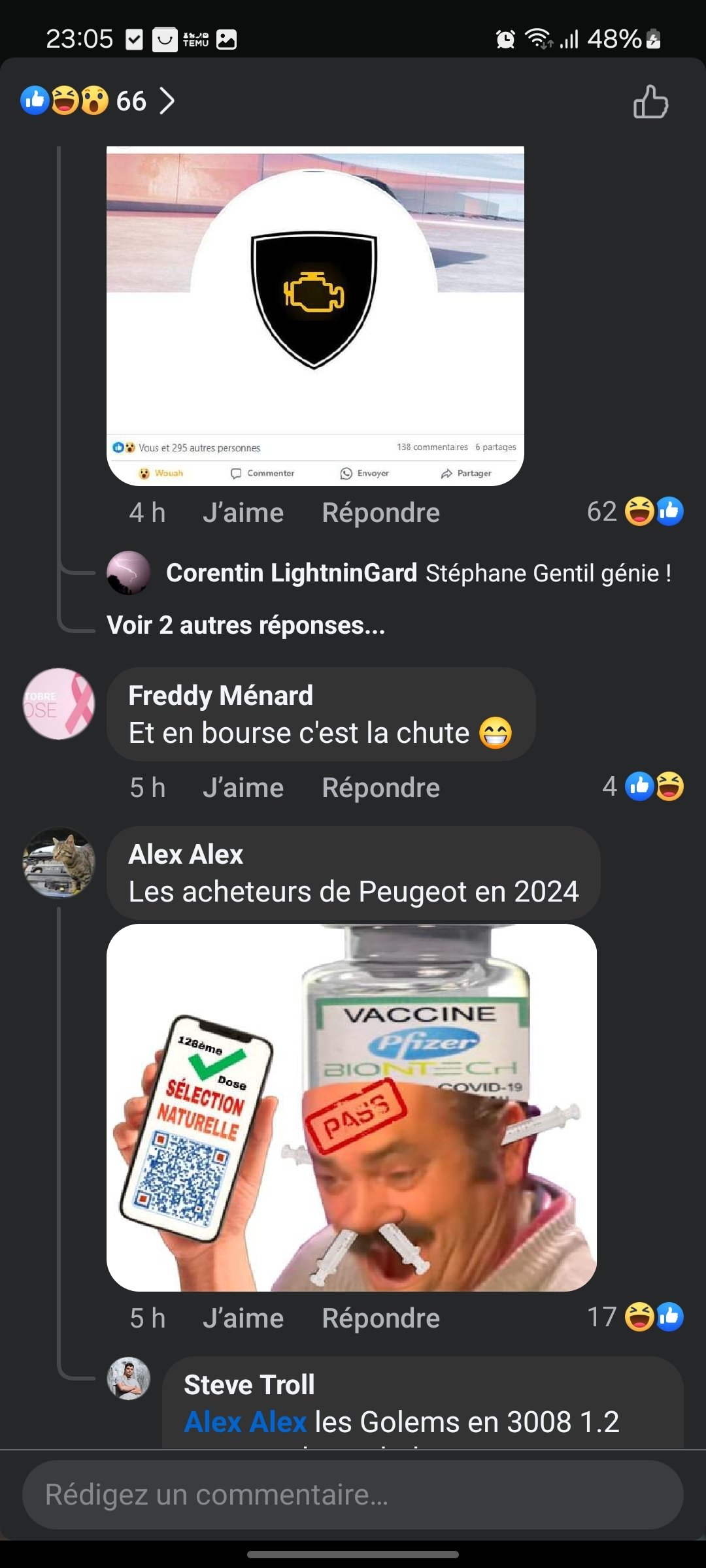The width and height of the screenshot is (706, 1568).
Task: Open the vaccine meme image by Alex Alex
Action: pos(352,1107)
